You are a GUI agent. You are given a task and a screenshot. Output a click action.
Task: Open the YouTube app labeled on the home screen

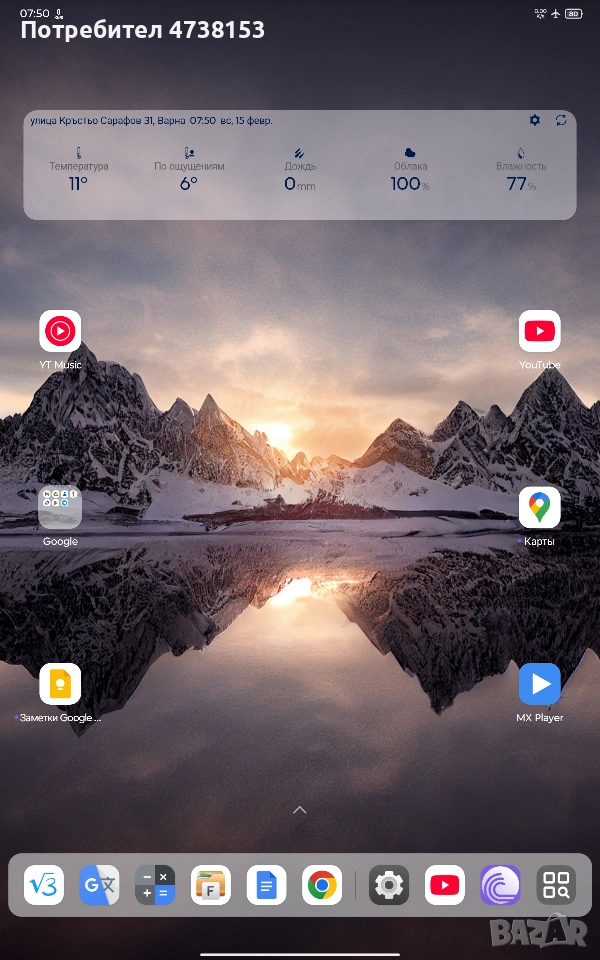(539, 331)
